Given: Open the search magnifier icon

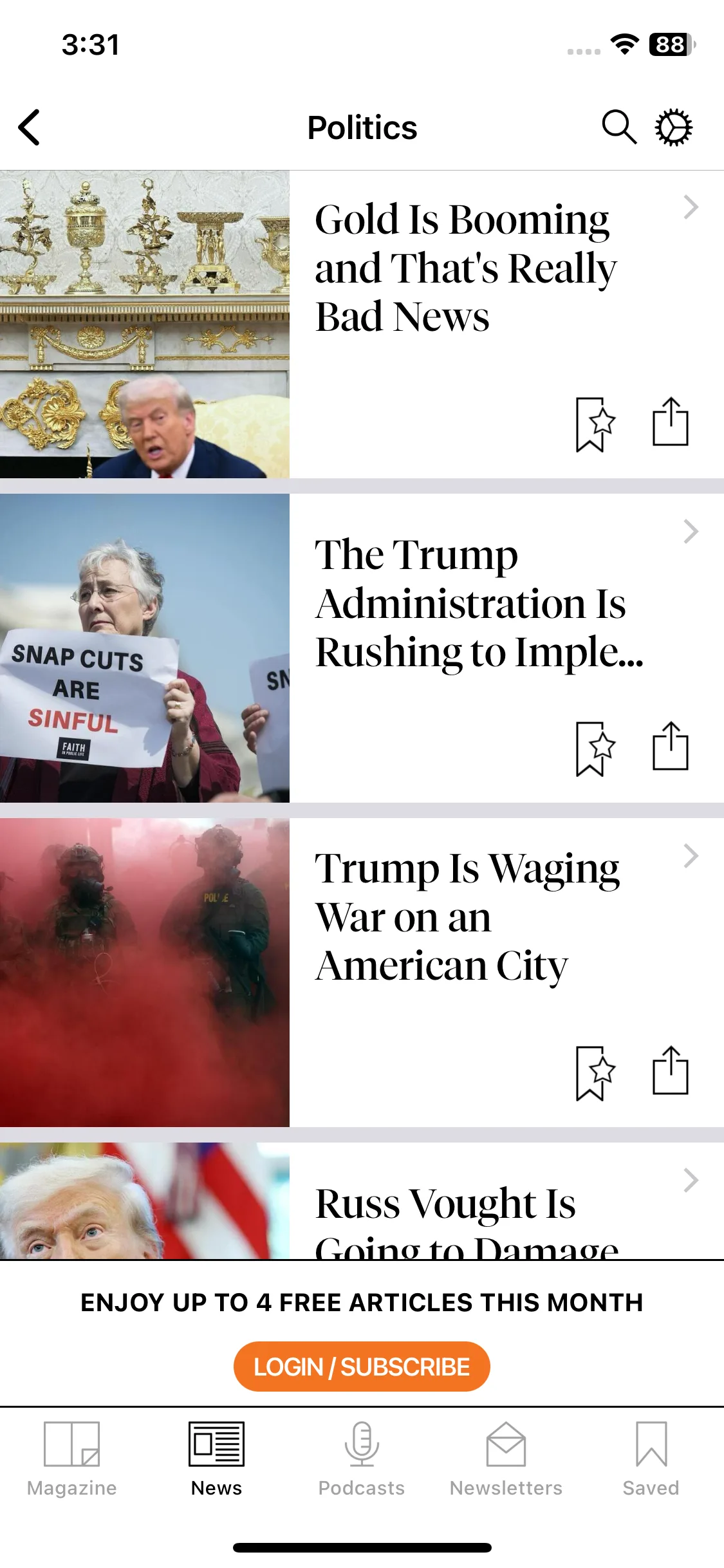Looking at the screenshot, I should pyautogui.click(x=618, y=127).
